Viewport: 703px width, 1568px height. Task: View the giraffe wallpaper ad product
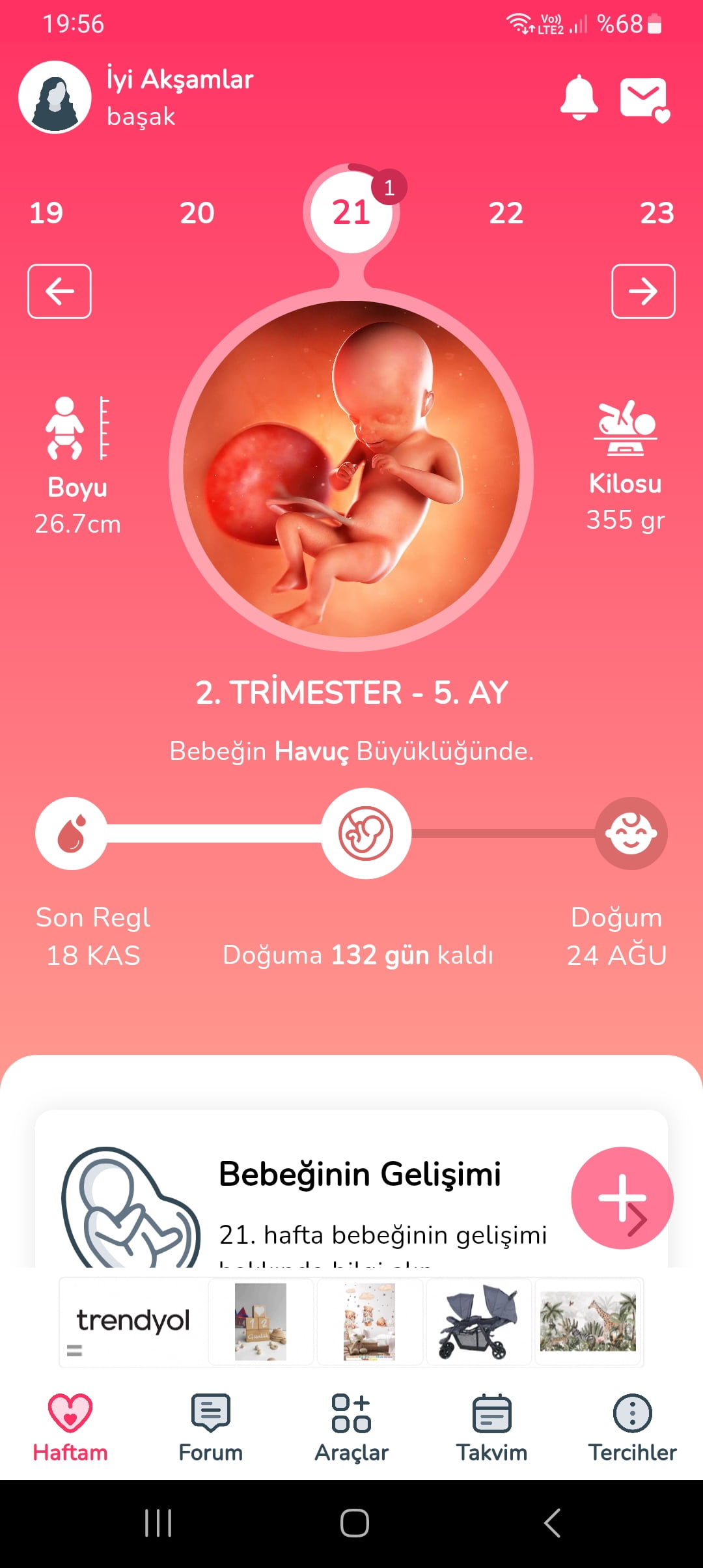(x=588, y=1321)
